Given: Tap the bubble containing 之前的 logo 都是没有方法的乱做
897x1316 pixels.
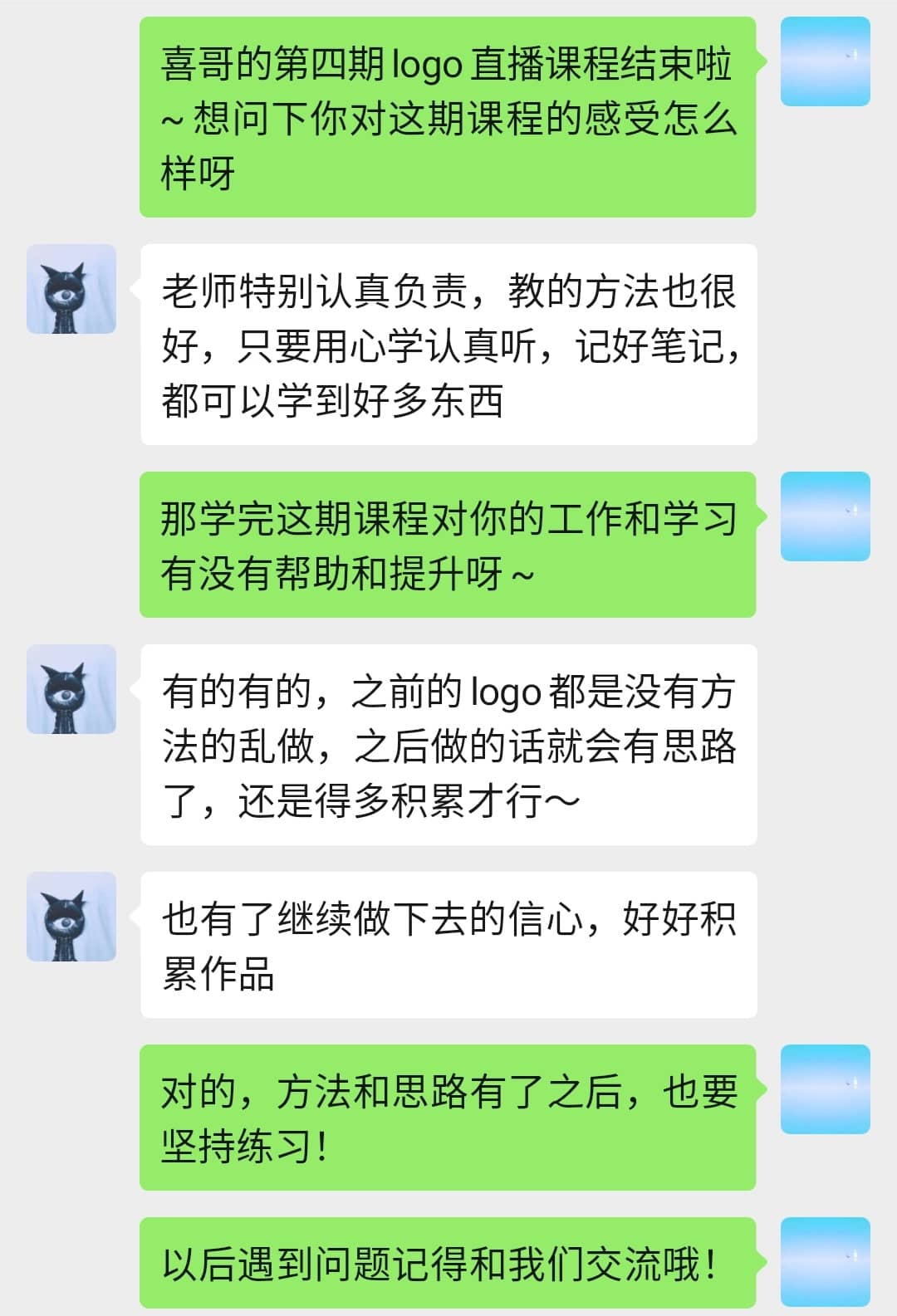Looking at the screenshot, I should pyautogui.click(x=453, y=743).
